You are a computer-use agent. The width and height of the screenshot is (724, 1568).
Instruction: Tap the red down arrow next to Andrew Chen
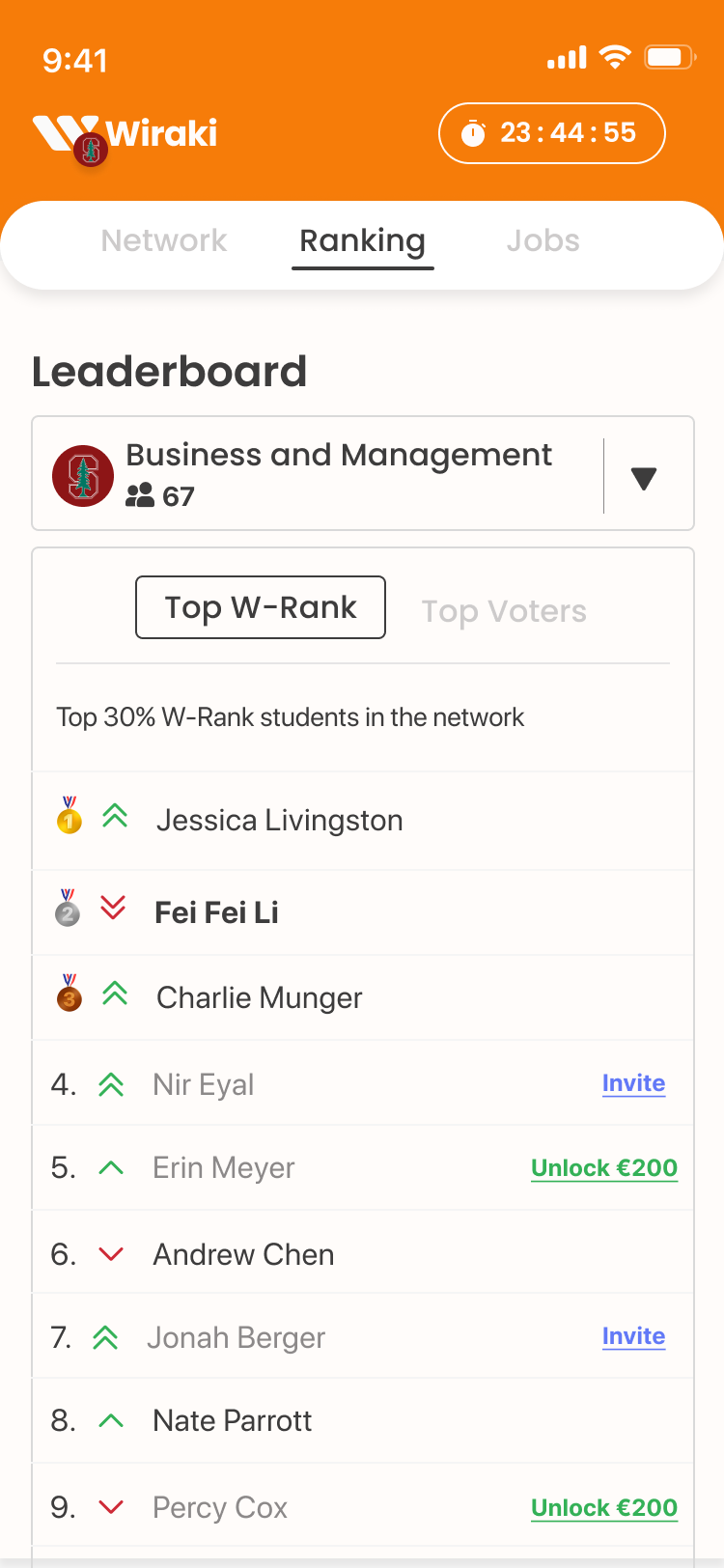(111, 1253)
